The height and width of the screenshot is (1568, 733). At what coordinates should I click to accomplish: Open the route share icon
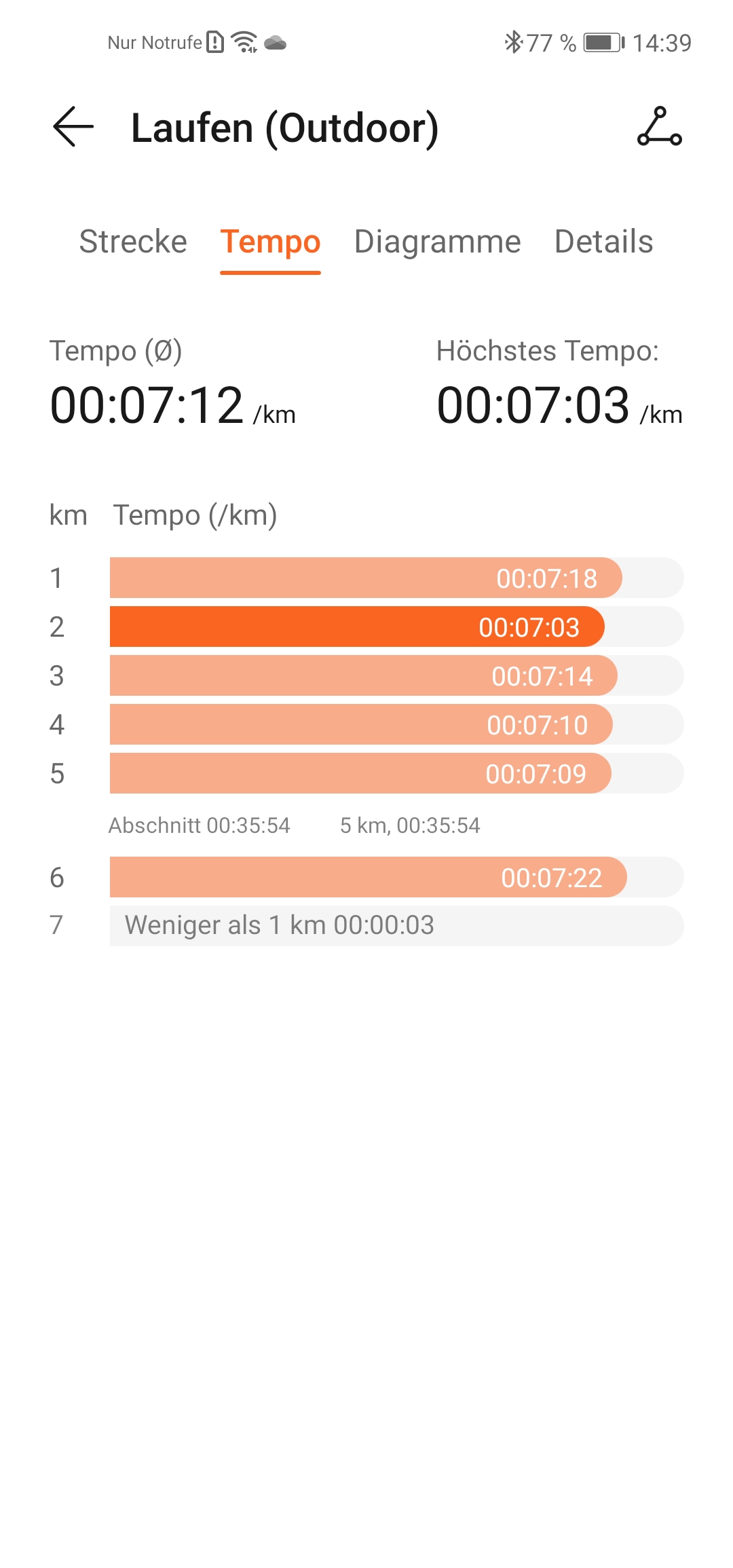(659, 127)
